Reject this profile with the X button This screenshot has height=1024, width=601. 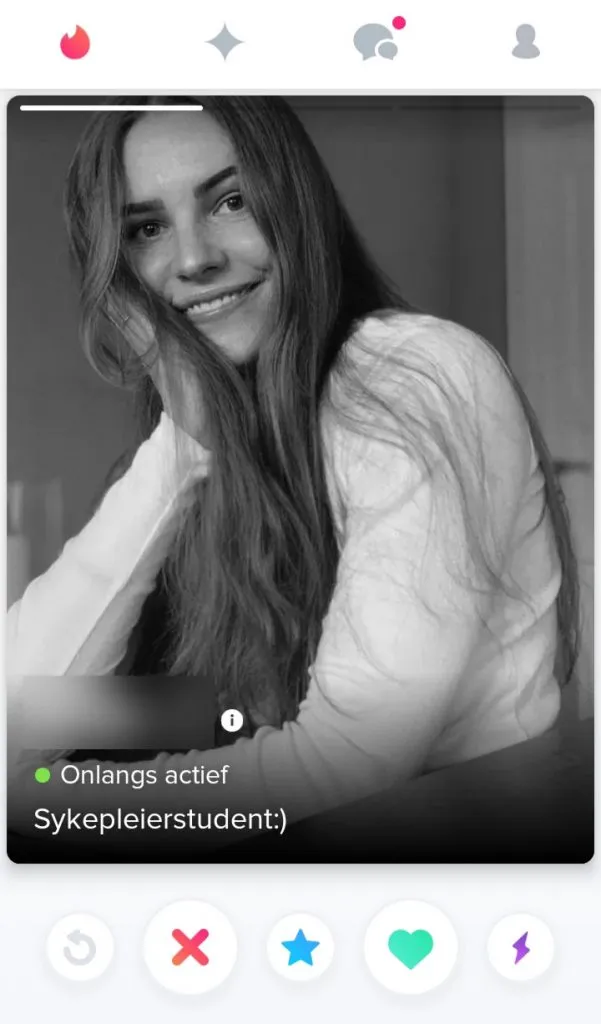point(190,947)
